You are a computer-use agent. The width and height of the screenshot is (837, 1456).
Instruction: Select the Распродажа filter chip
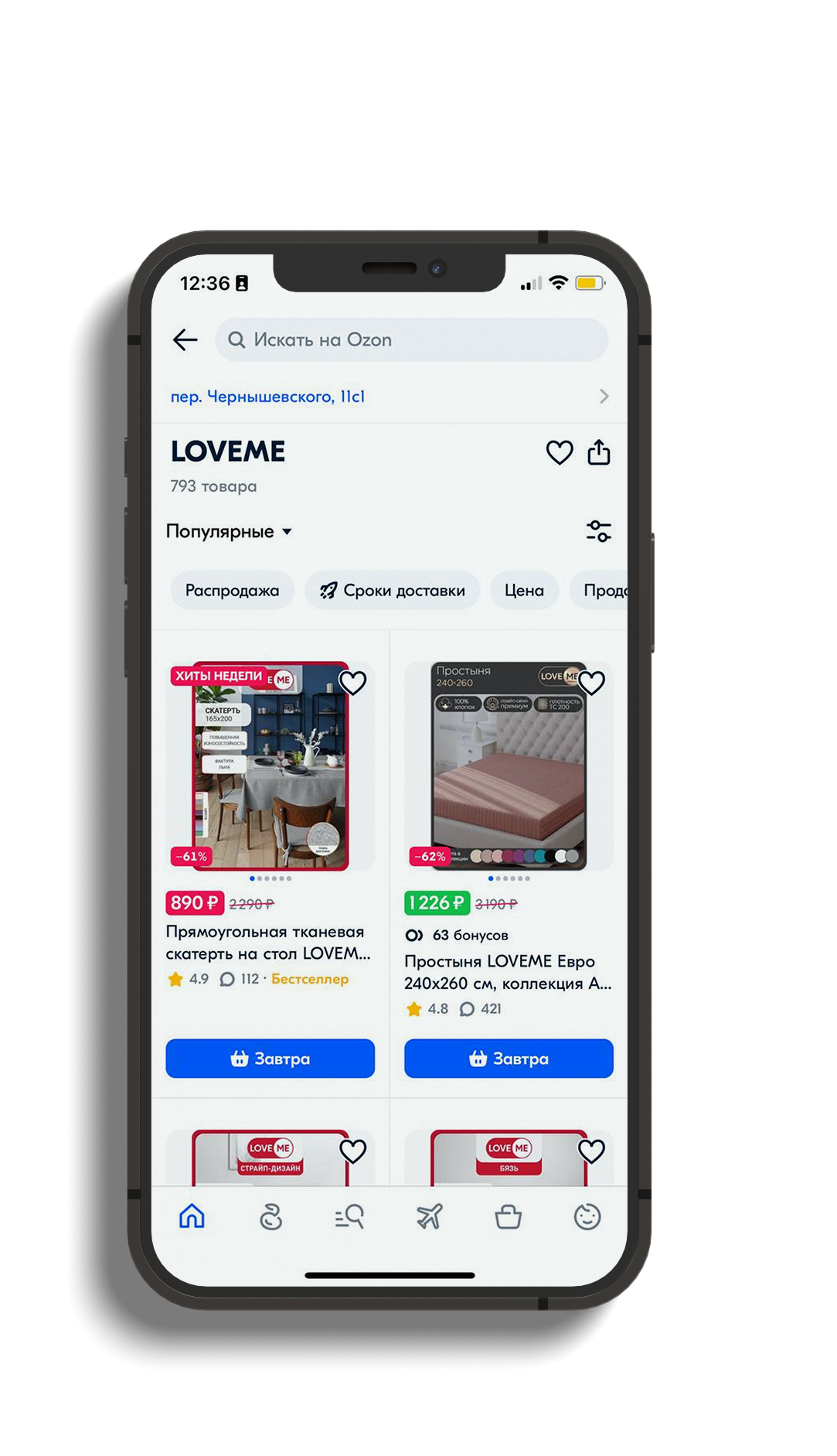(232, 590)
